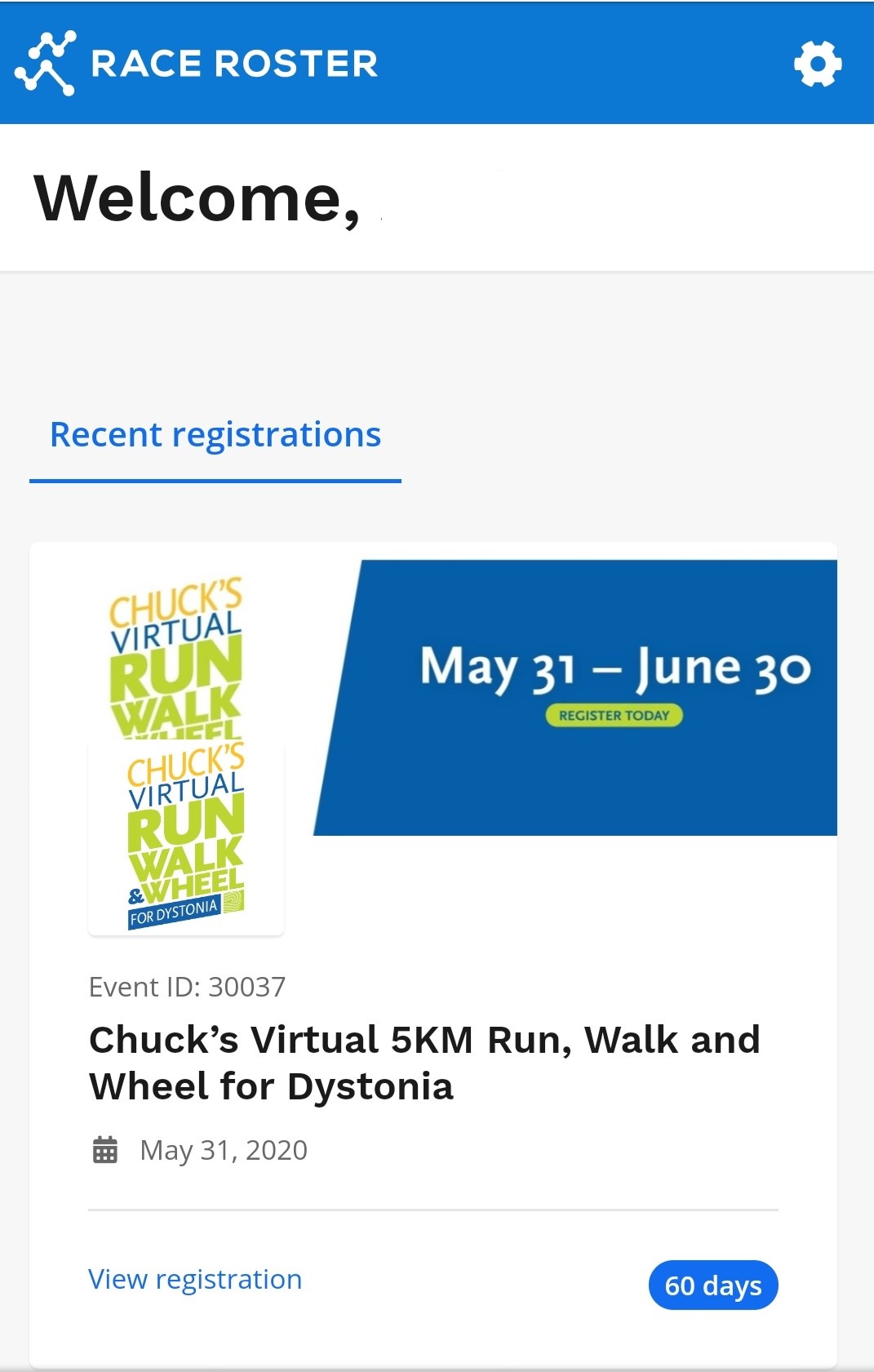Open the settings gear icon

818,64
